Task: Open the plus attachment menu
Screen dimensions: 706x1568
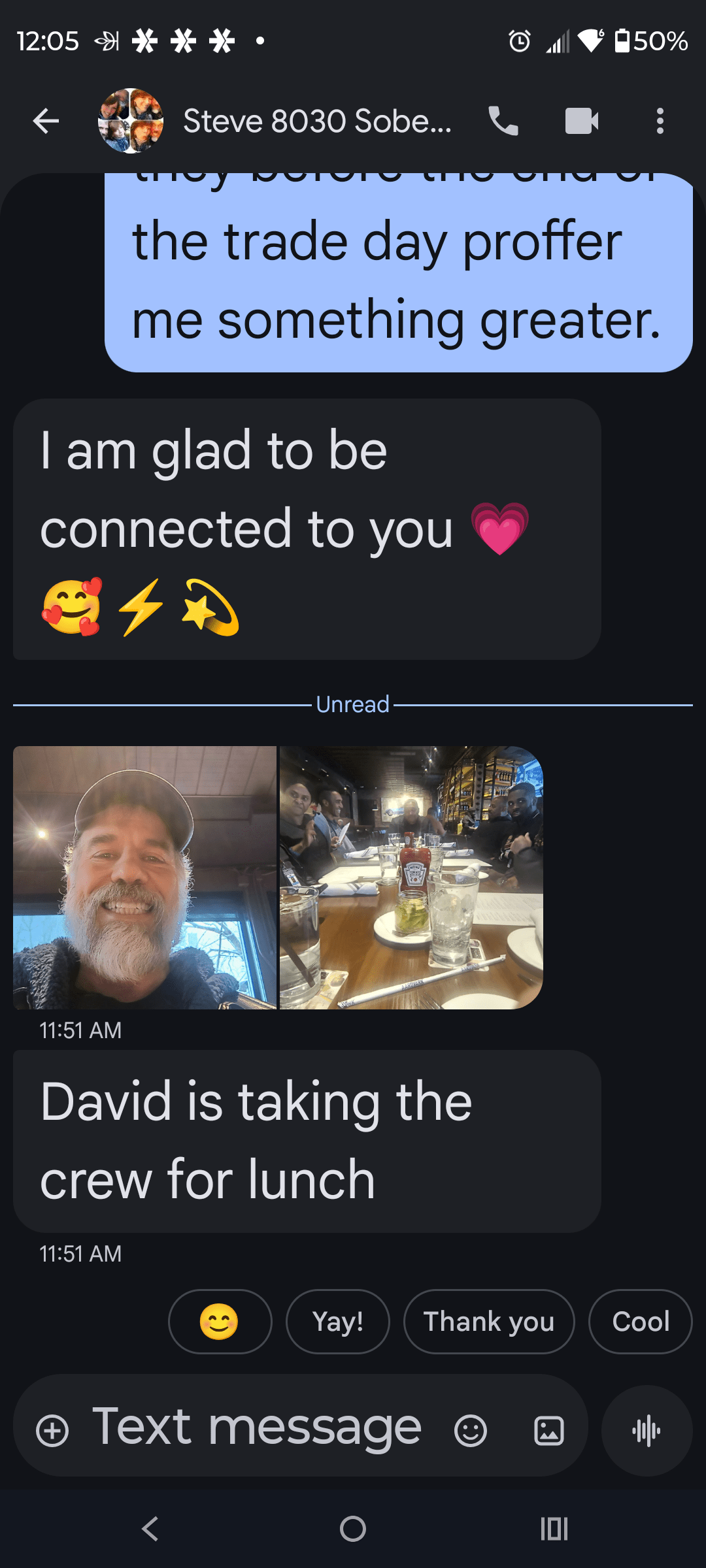Action: [52, 1431]
